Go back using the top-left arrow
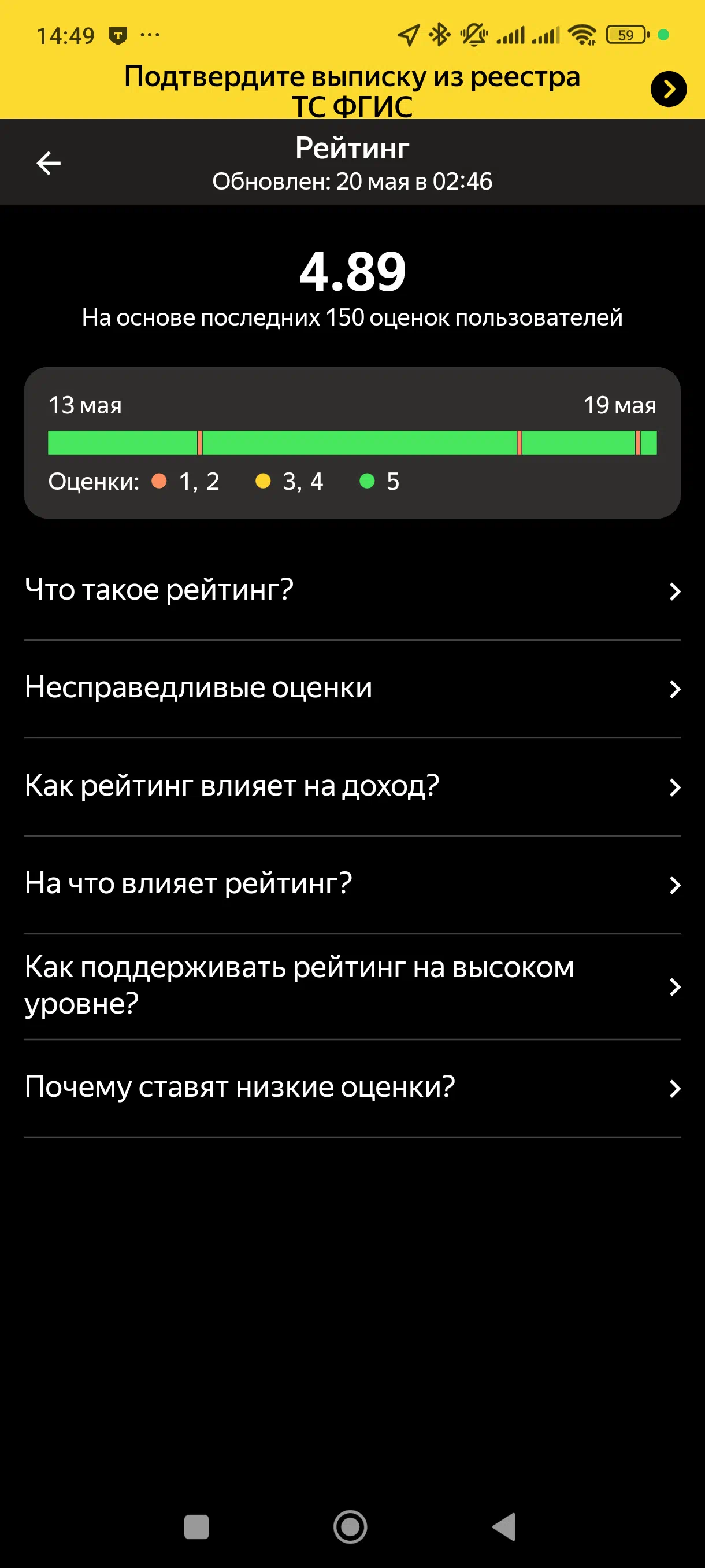 [x=49, y=163]
